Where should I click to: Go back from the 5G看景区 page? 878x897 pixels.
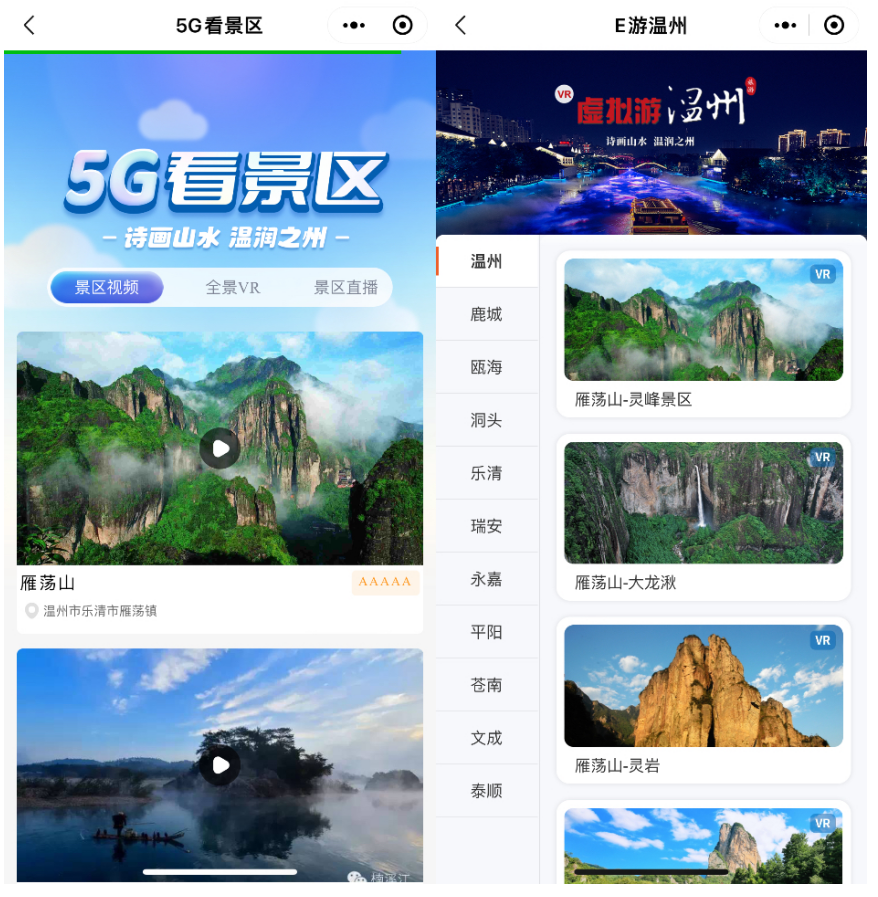[x=29, y=26]
